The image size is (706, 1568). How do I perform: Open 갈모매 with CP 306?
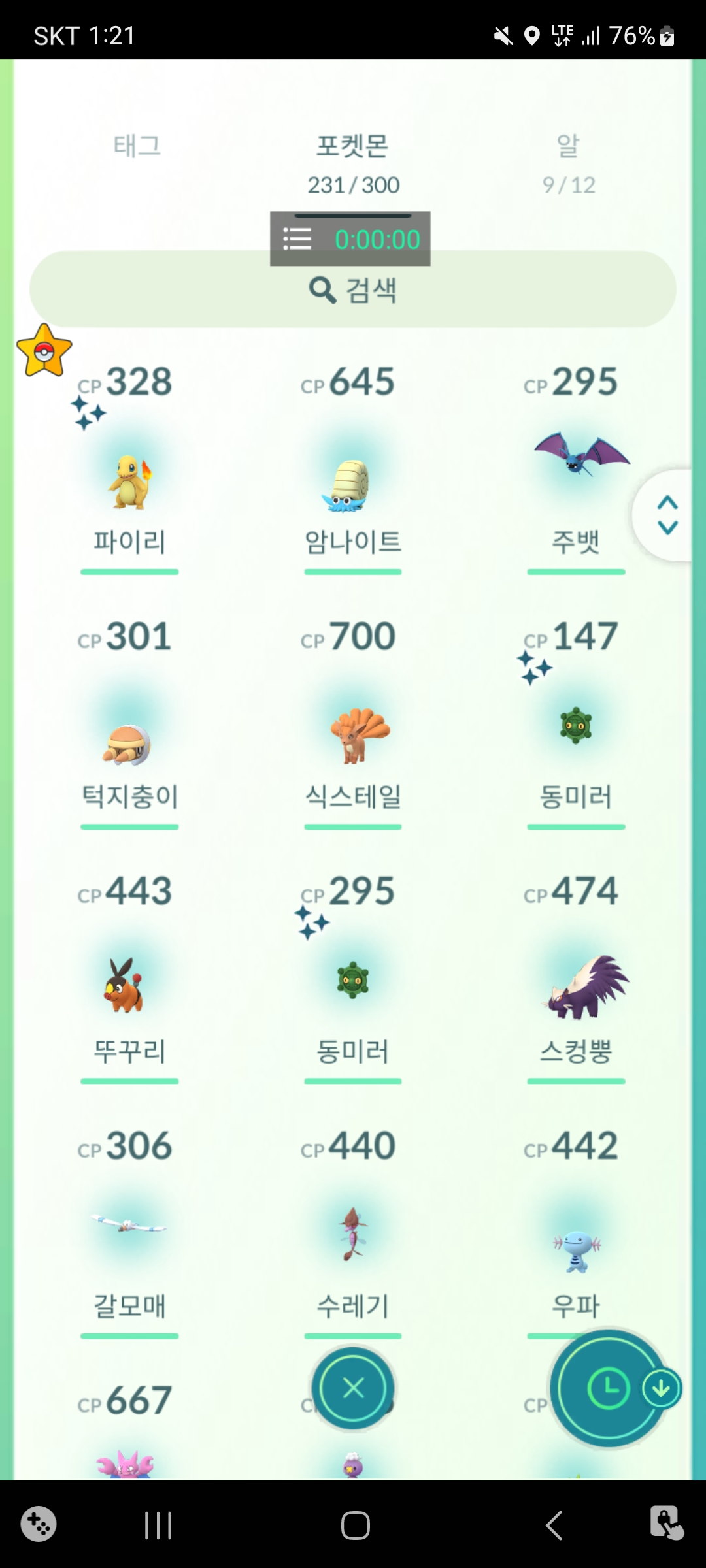129,1228
